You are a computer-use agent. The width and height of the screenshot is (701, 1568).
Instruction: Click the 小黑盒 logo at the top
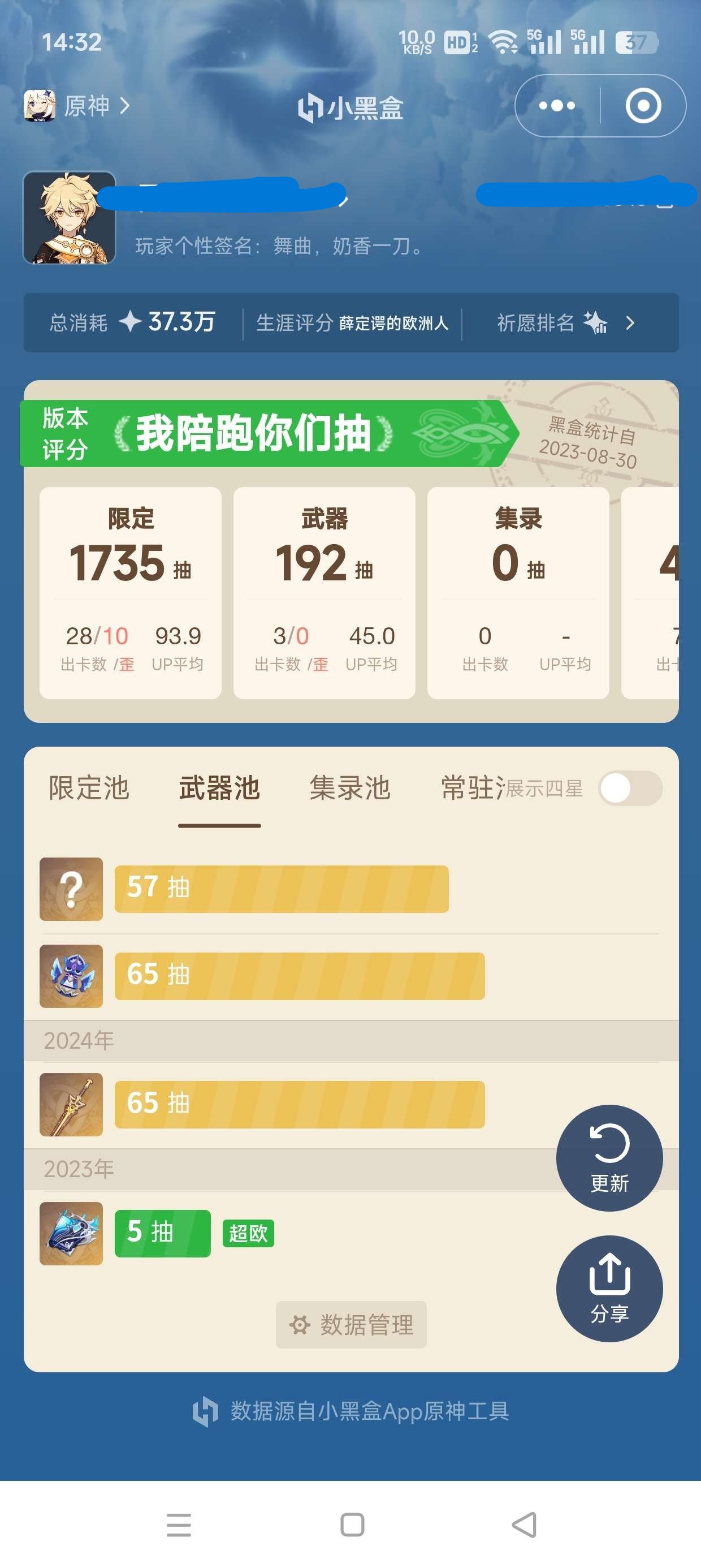pos(350,105)
